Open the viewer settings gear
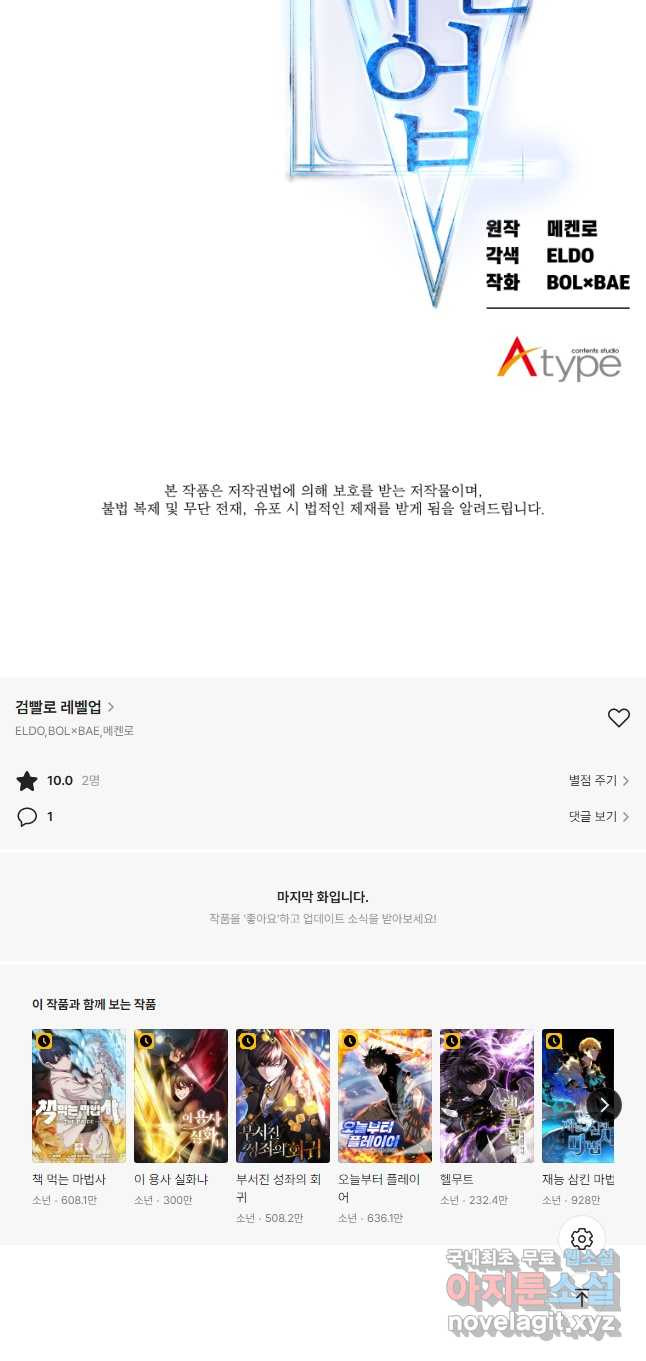Image resolution: width=646 pixels, height=1361 pixels. pos(582,1240)
